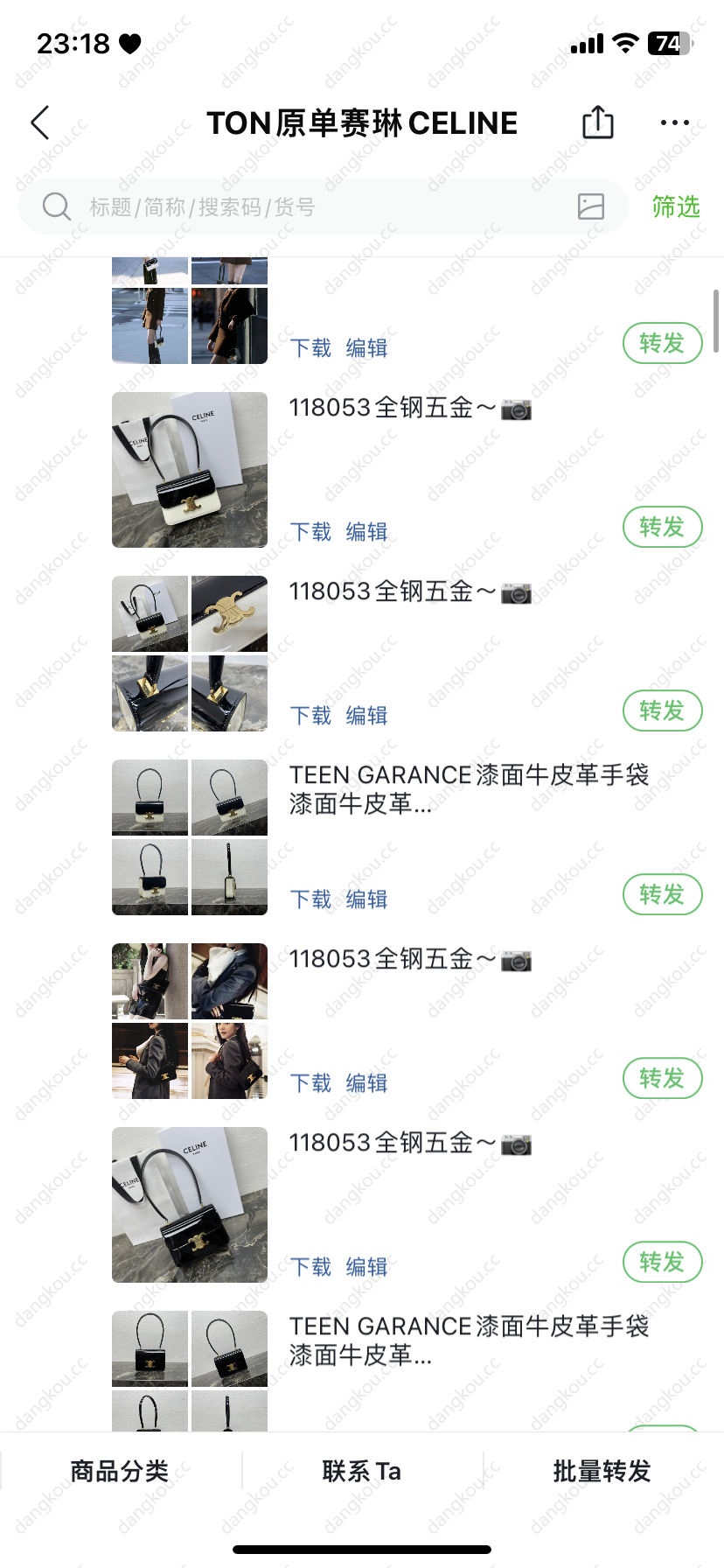Open the three-dot overflow menu
Image resolution: width=724 pixels, height=1568 pixels.
coord(675,123)
